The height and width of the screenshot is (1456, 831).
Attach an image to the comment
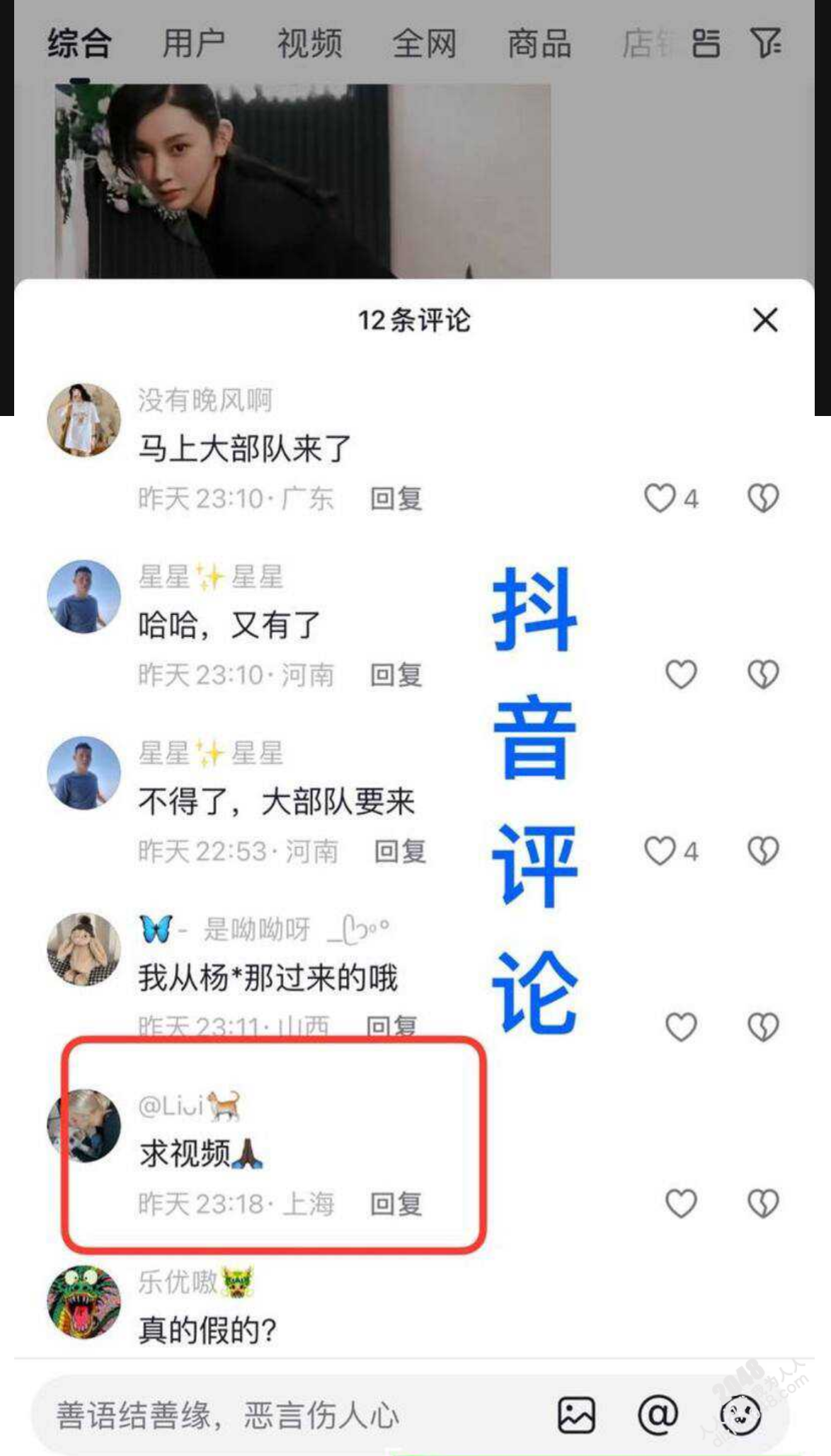click(x=576, y=1415)
